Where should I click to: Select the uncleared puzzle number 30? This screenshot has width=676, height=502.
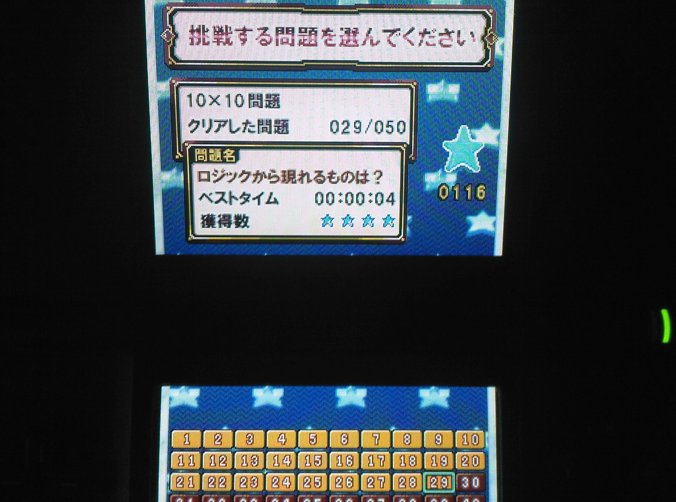[x=470, y=483]
